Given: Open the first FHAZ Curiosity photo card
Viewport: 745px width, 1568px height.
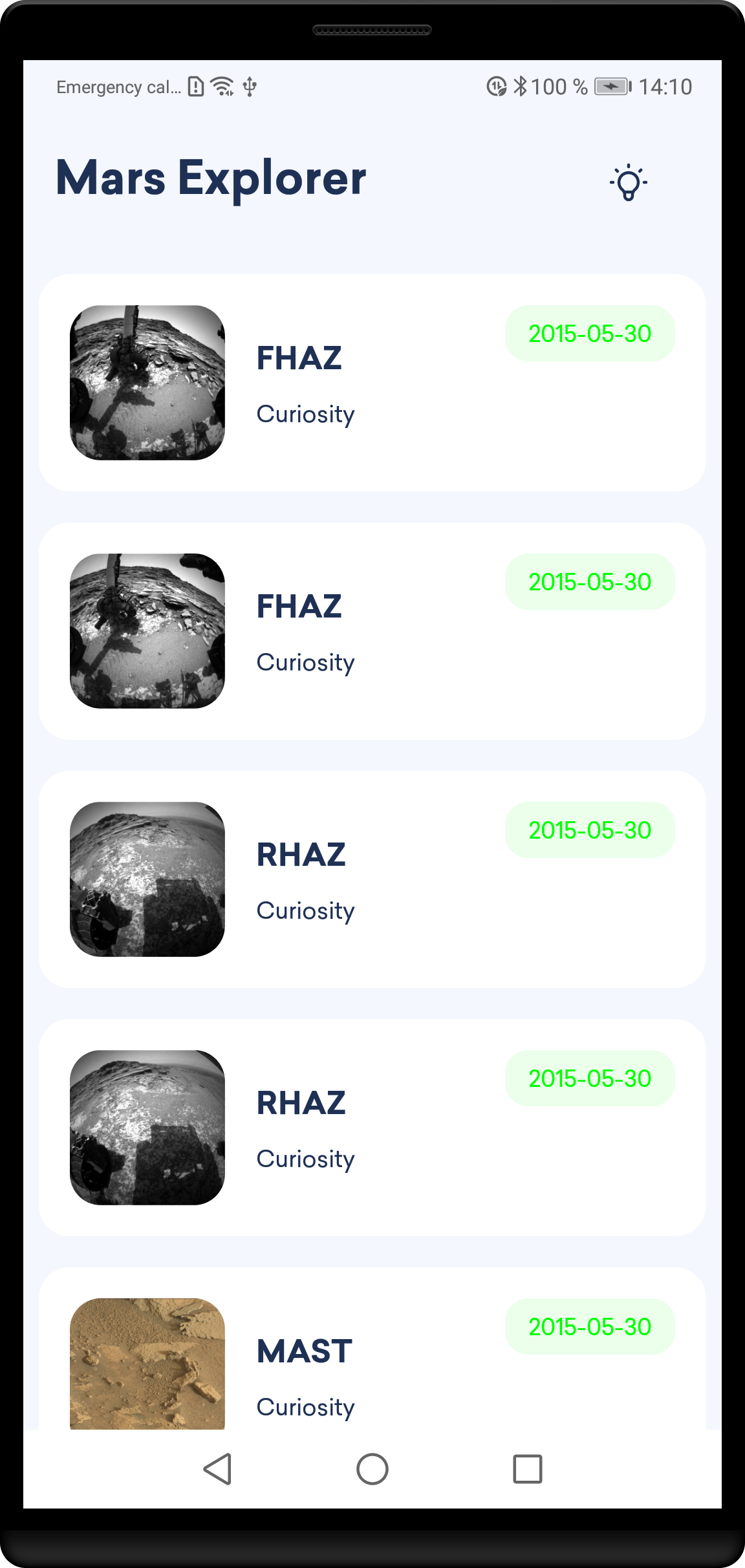Looking at the screenshot, I should point(372,383).
